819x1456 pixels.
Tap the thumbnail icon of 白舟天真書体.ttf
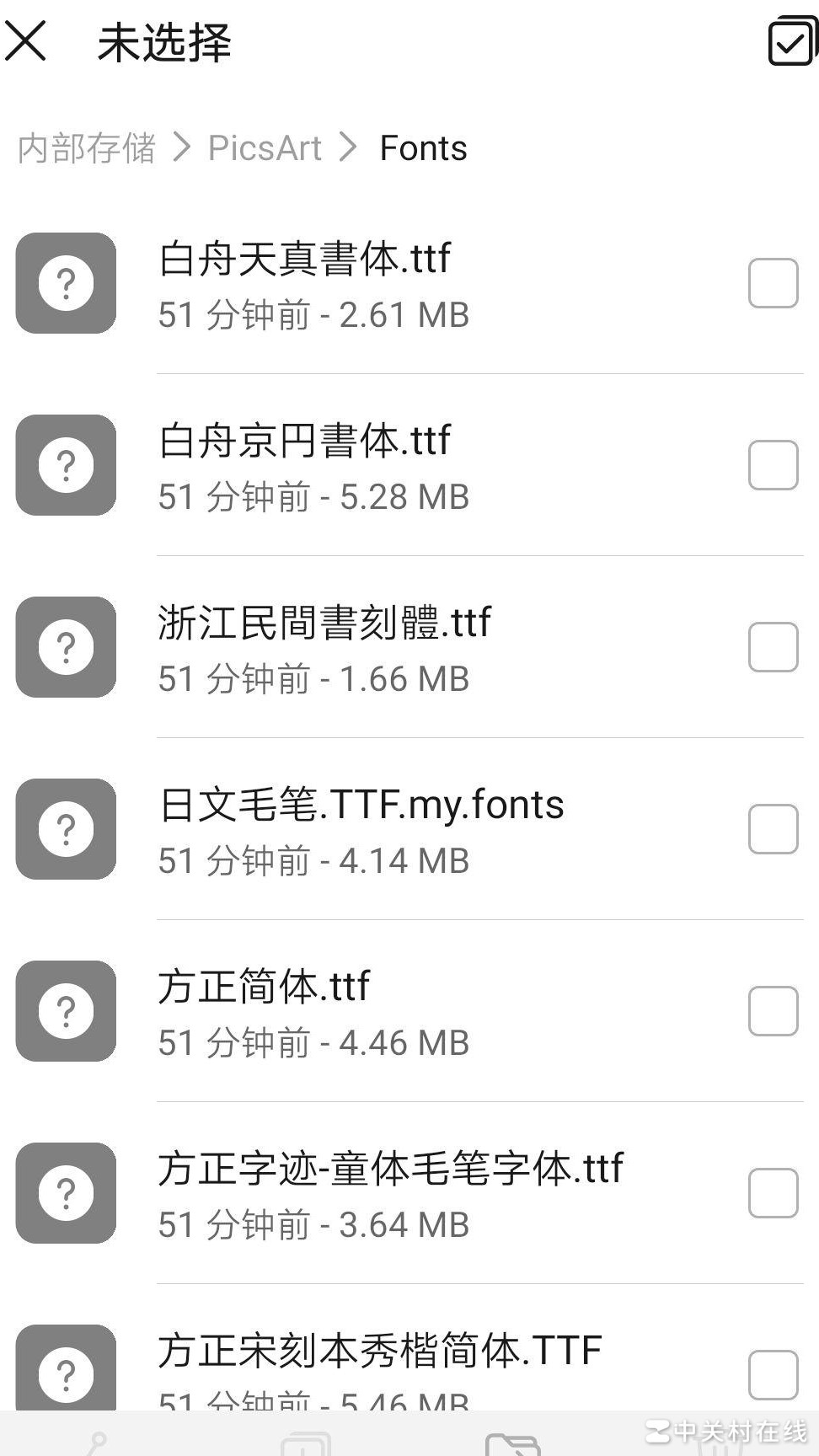tap(66, 283)
